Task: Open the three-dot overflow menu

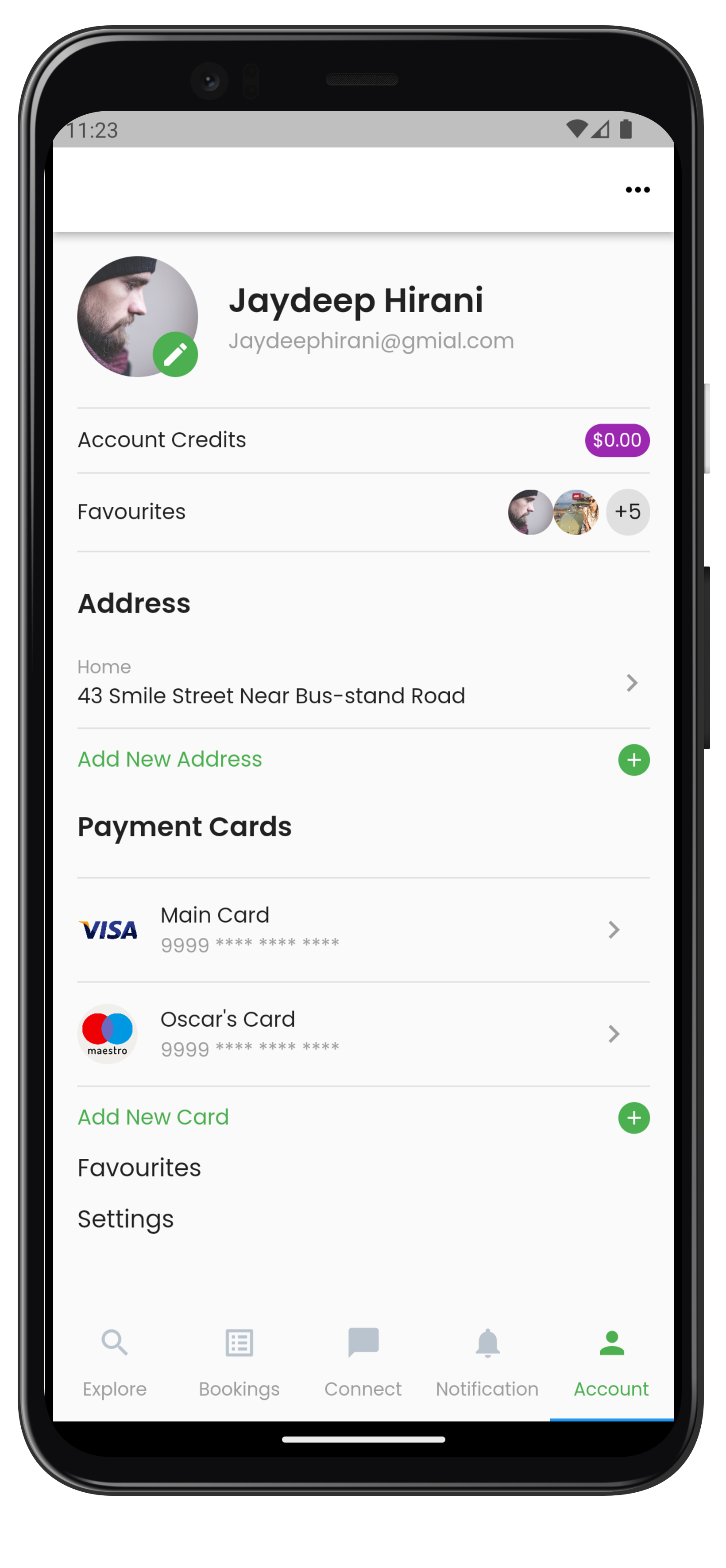Action: click(x=637, y=190)
